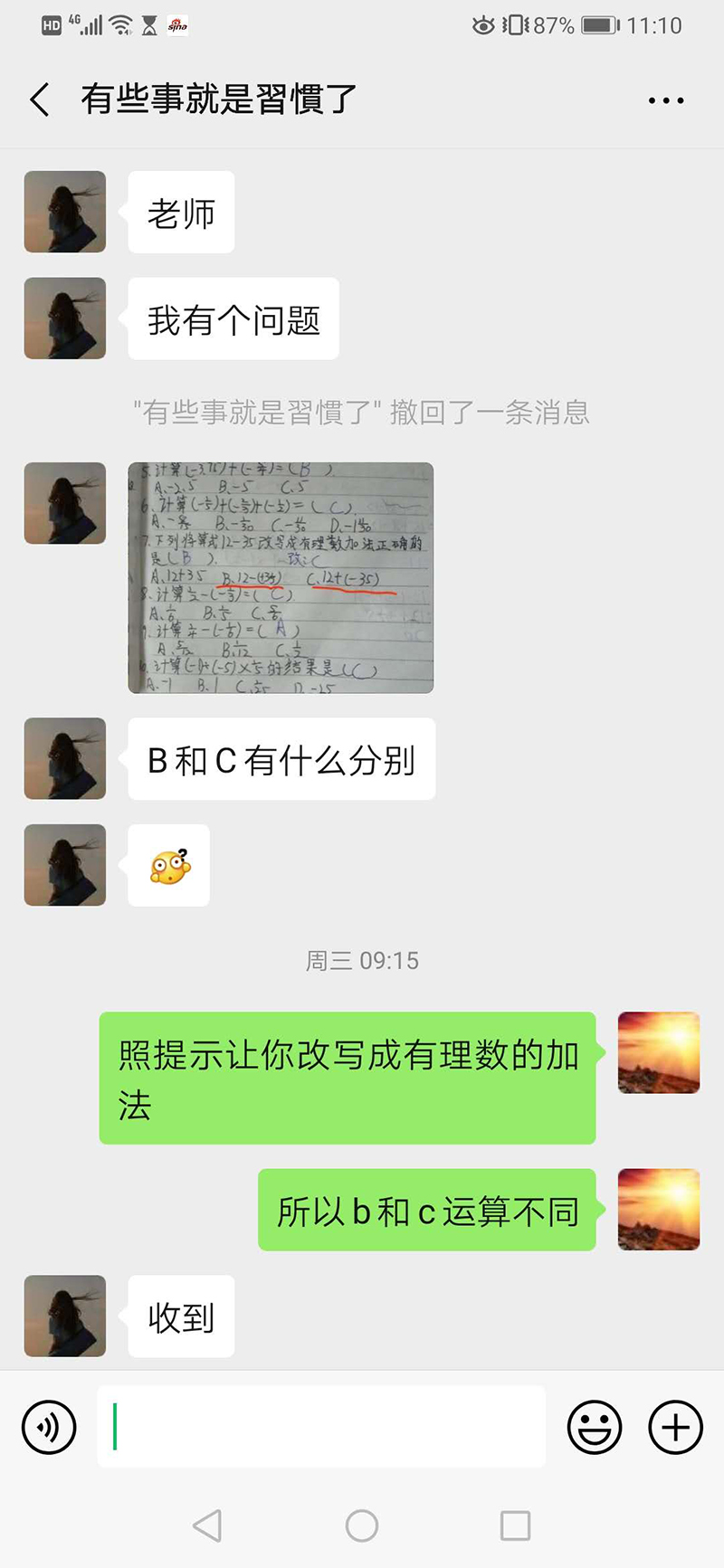Go back from the chat

coord(40,100)
